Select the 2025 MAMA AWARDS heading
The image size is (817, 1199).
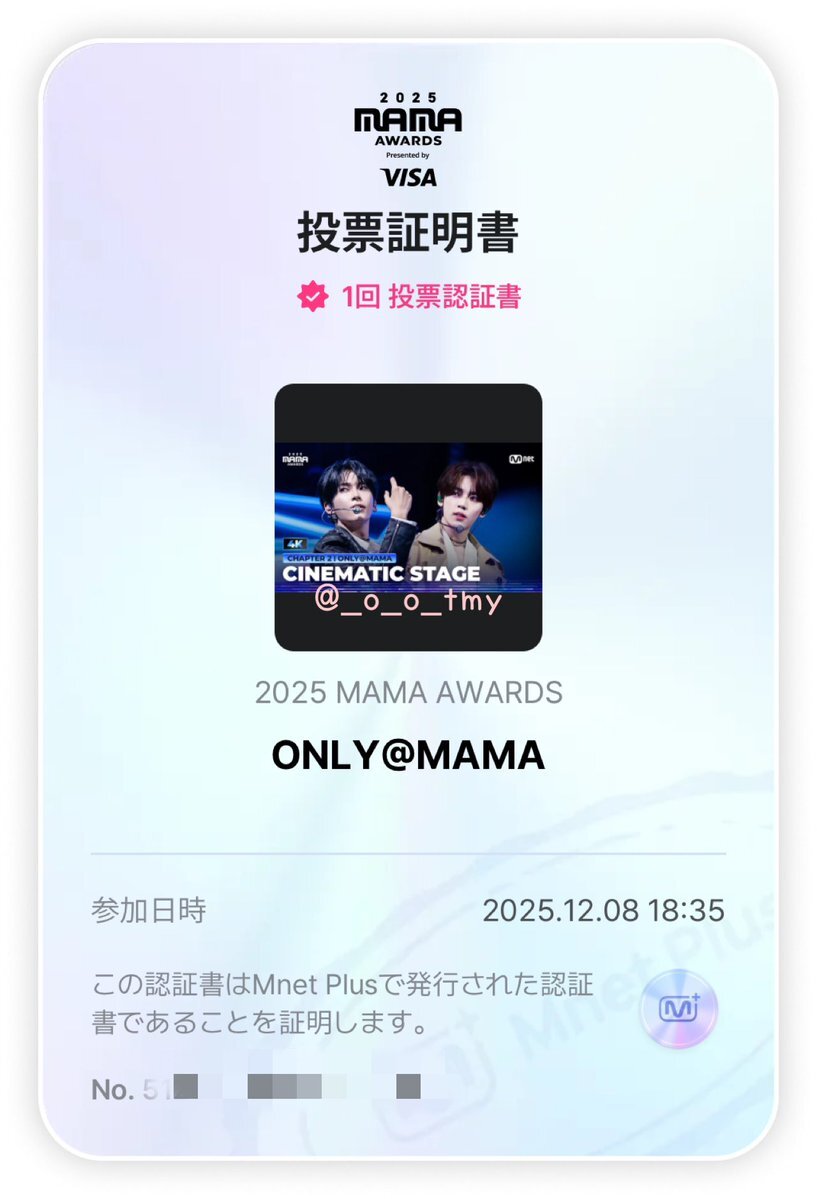pyautogui.click(x=409, y=692)
